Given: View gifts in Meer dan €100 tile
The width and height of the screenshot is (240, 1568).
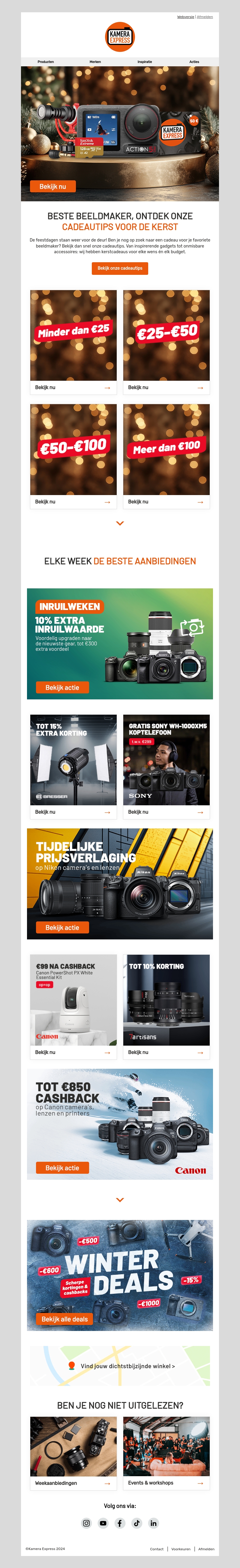Looking at the screenshot, I should [166, 449].
